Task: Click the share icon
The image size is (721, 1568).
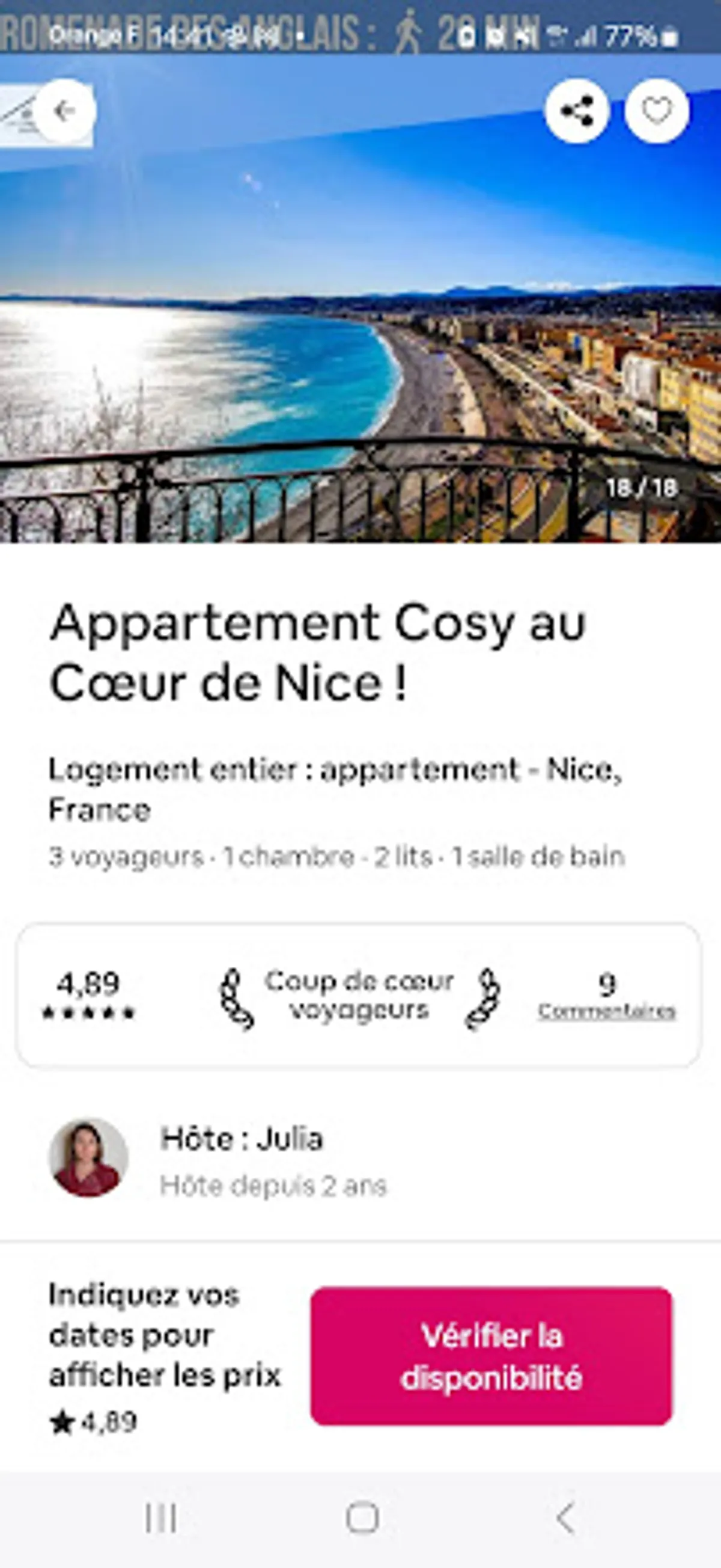Action: (578, 112)
